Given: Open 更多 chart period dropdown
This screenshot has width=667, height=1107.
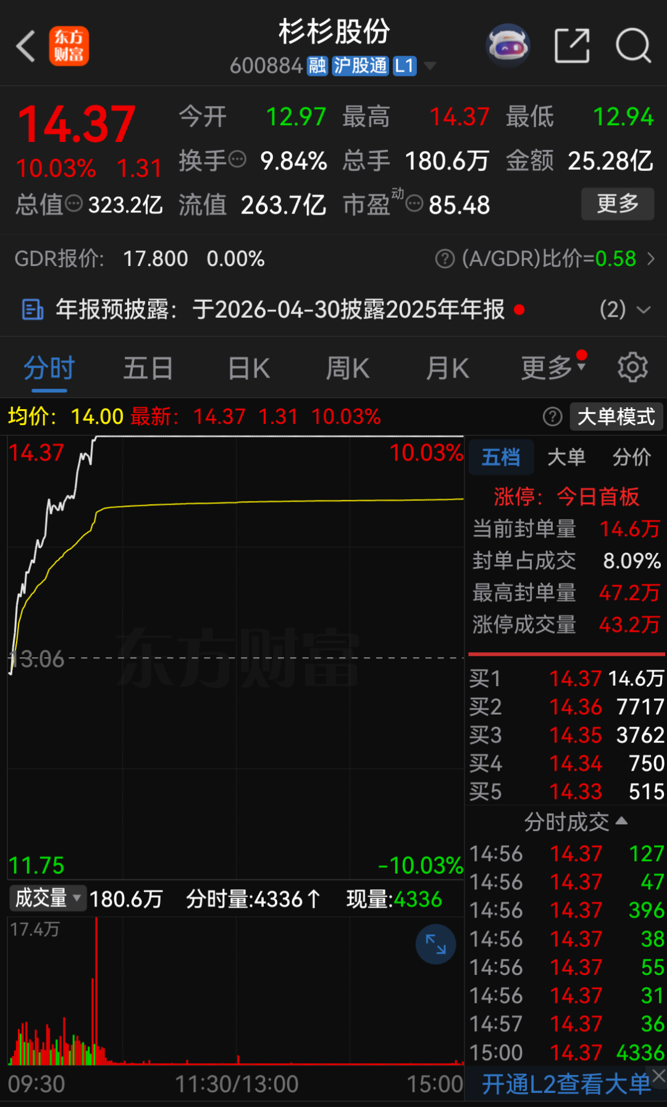Looking at the screenshot, I should coord(552,368).
